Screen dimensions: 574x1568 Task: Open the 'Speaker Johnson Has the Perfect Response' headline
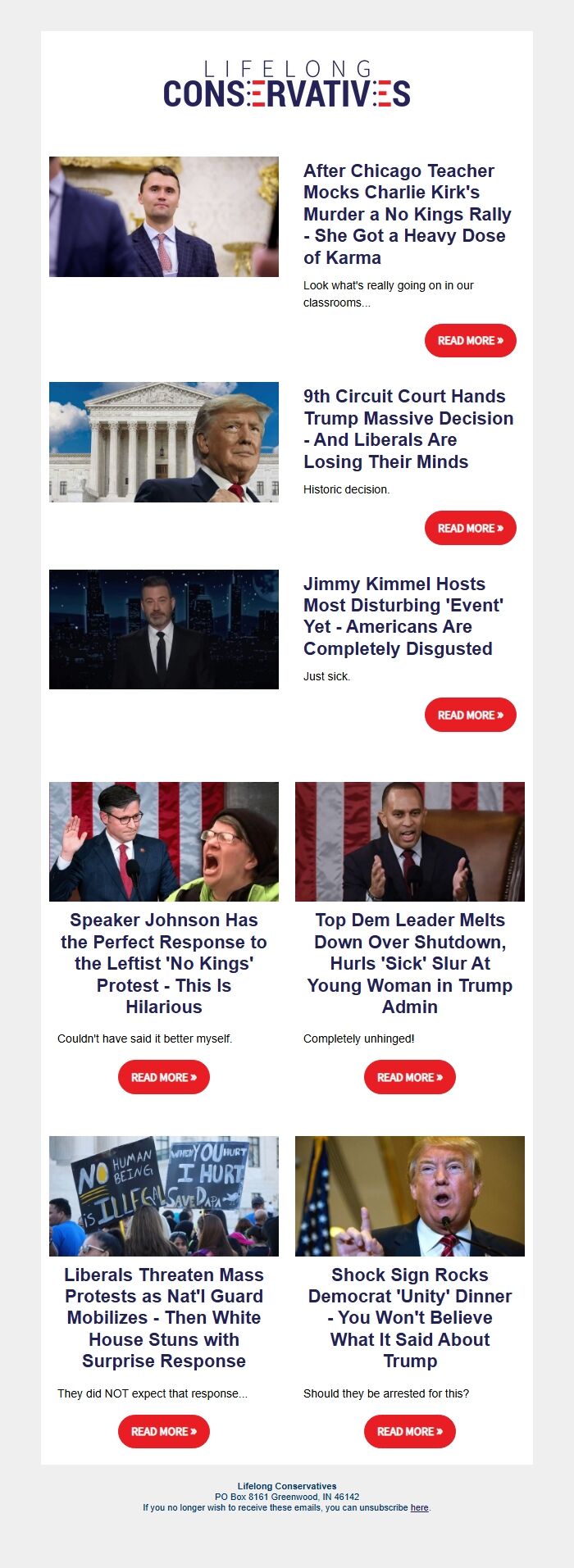164,963
